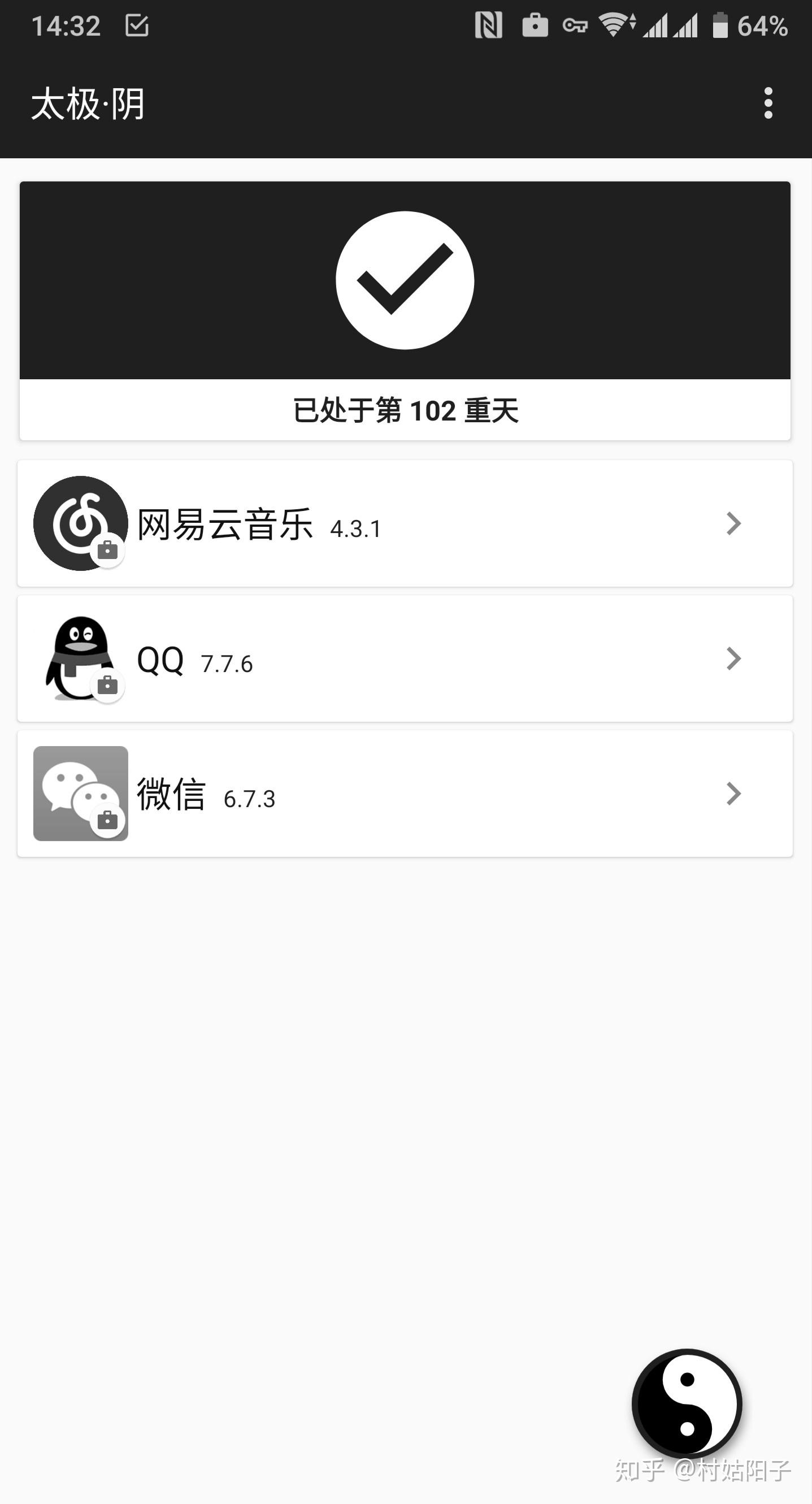Open the overflow menu
This screenshot has width=812, height=1504.
(x=768, y=103)
